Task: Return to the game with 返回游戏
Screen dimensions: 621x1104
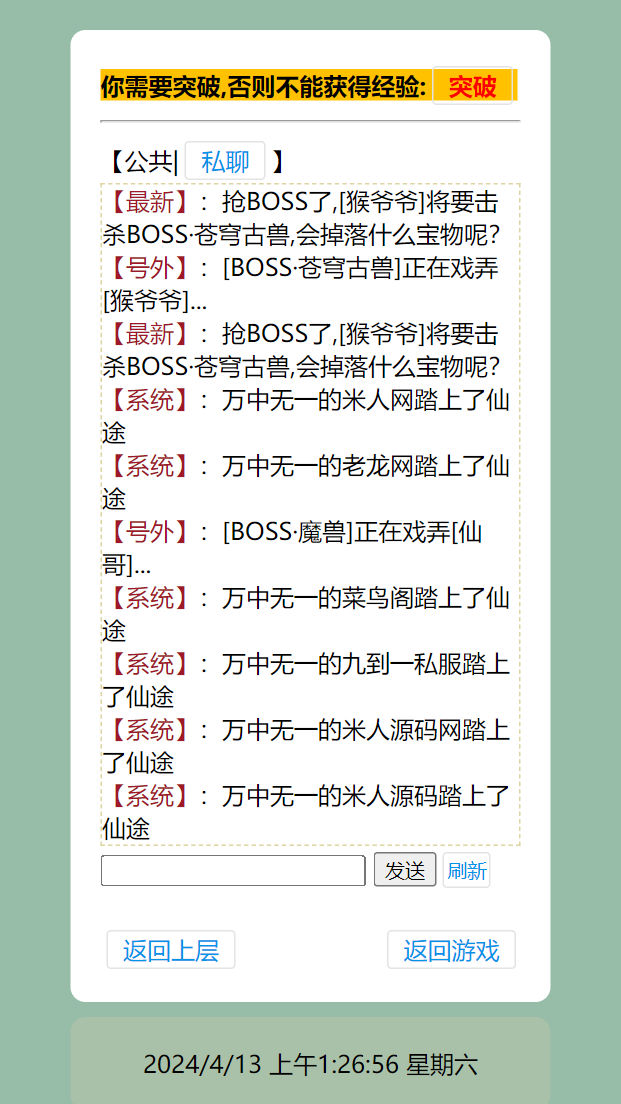Action: pyautogui.click(x=451, y=950)
